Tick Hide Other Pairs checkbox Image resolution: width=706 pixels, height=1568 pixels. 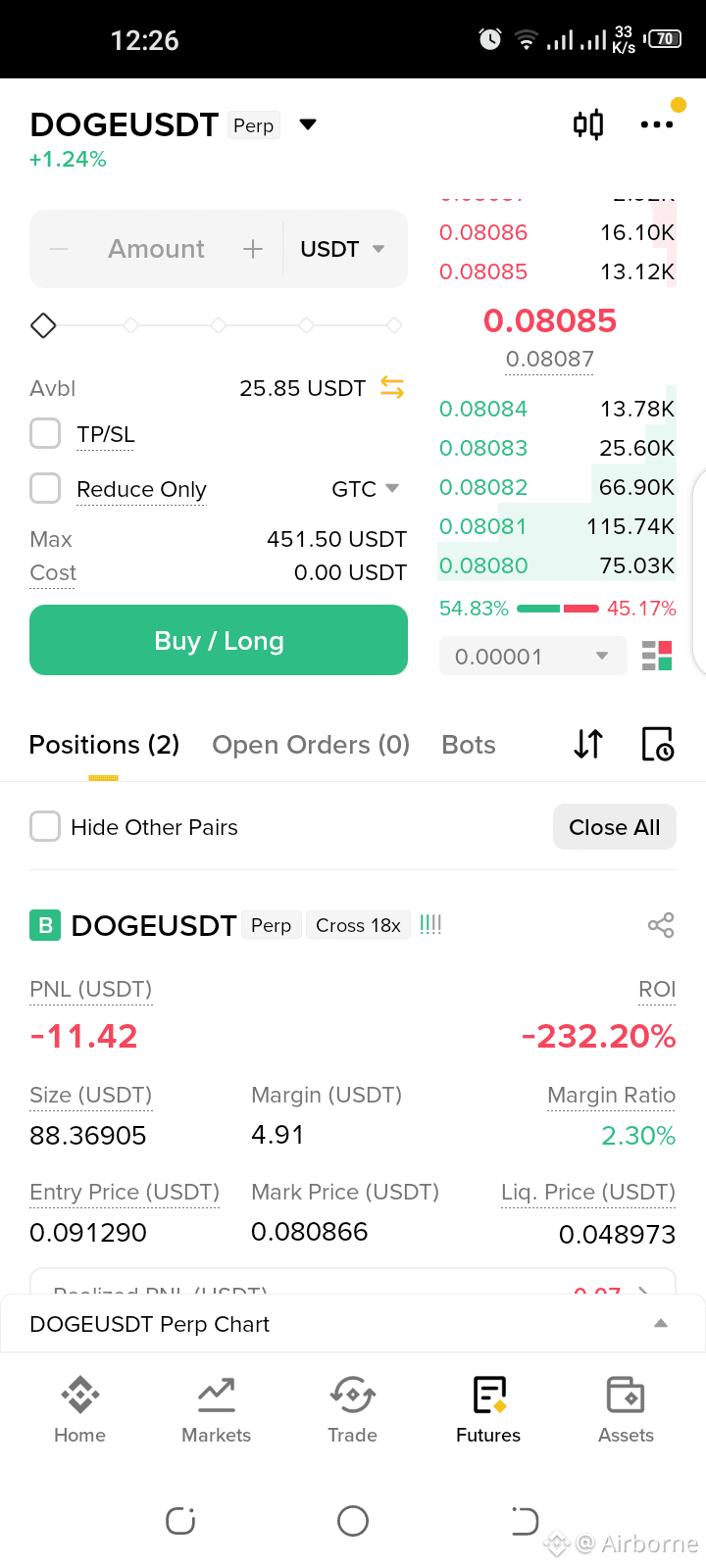pos(45,826)
